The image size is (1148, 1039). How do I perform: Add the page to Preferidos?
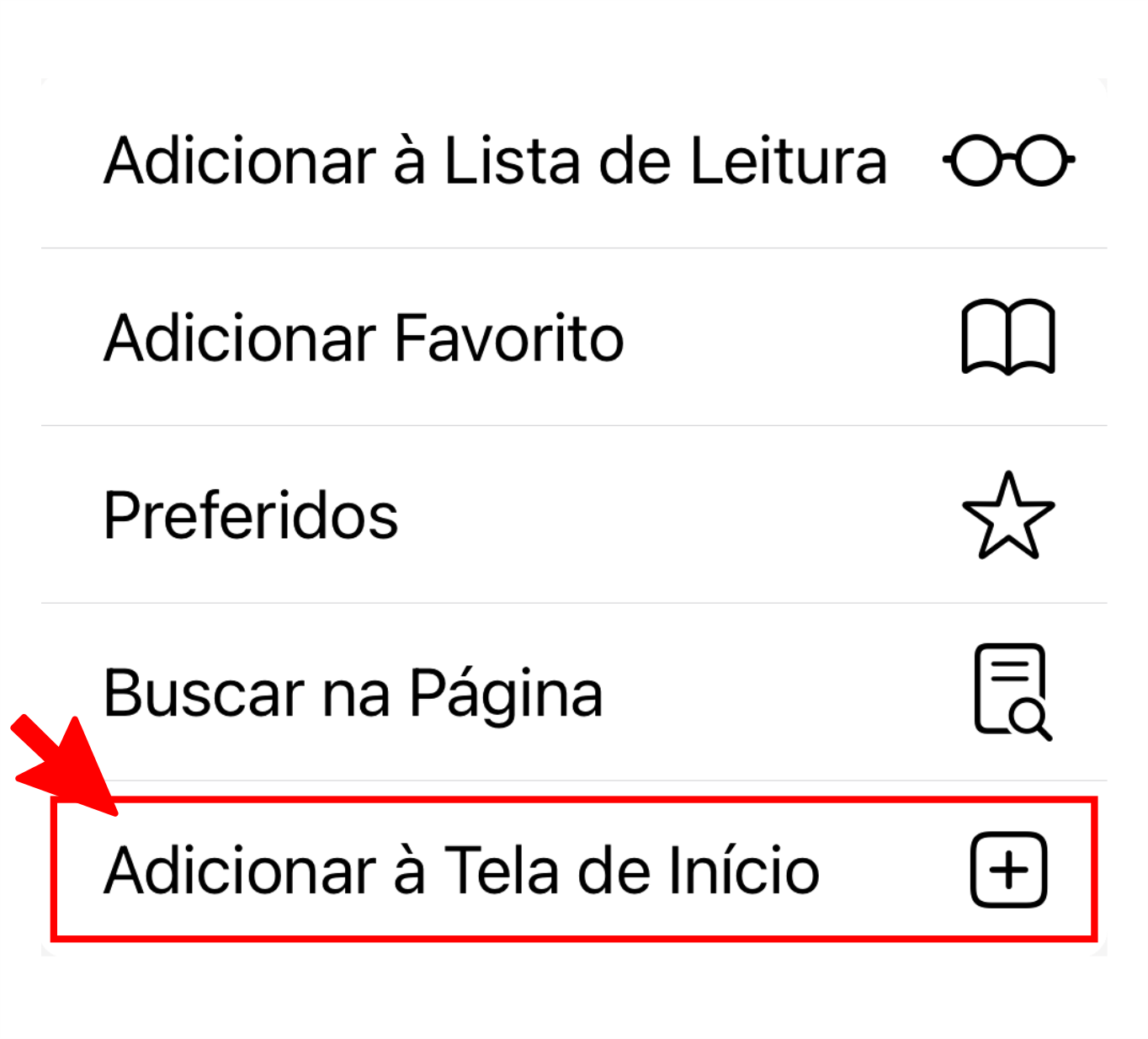coord(251,515)
